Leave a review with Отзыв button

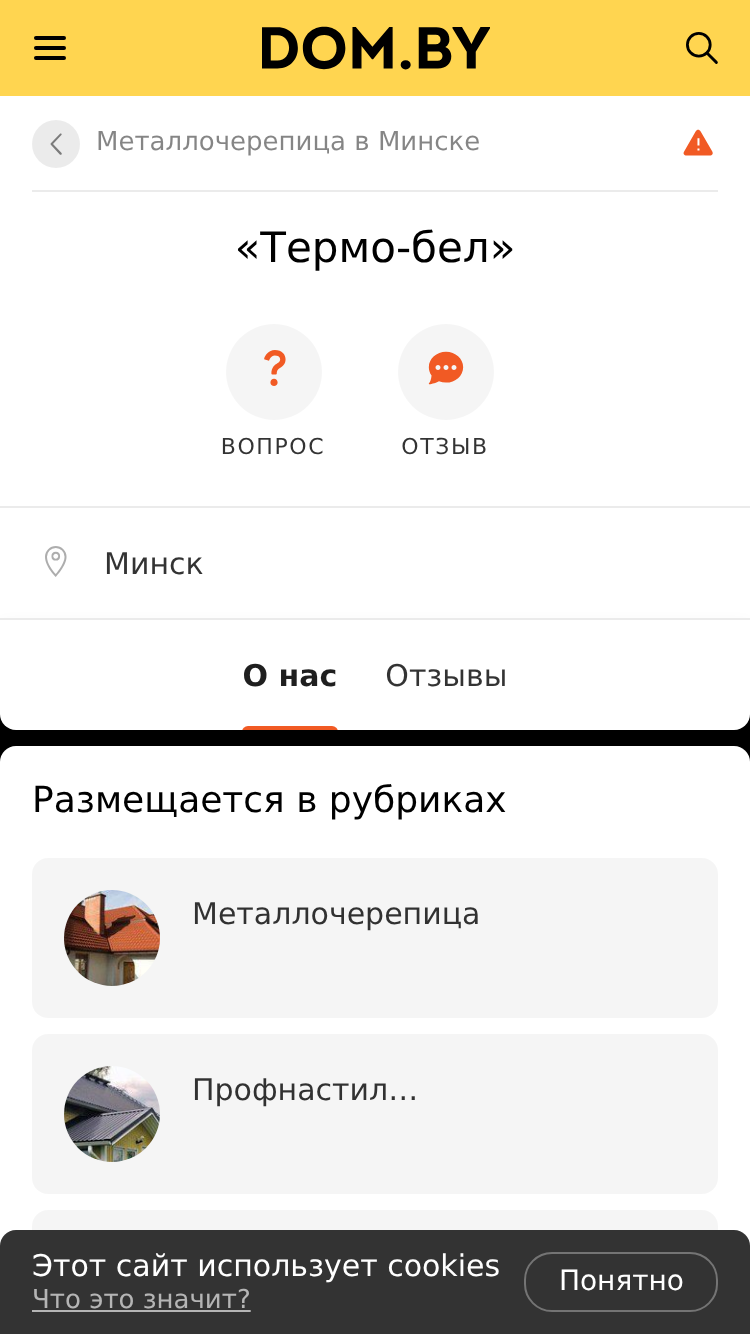click(445, 392)
